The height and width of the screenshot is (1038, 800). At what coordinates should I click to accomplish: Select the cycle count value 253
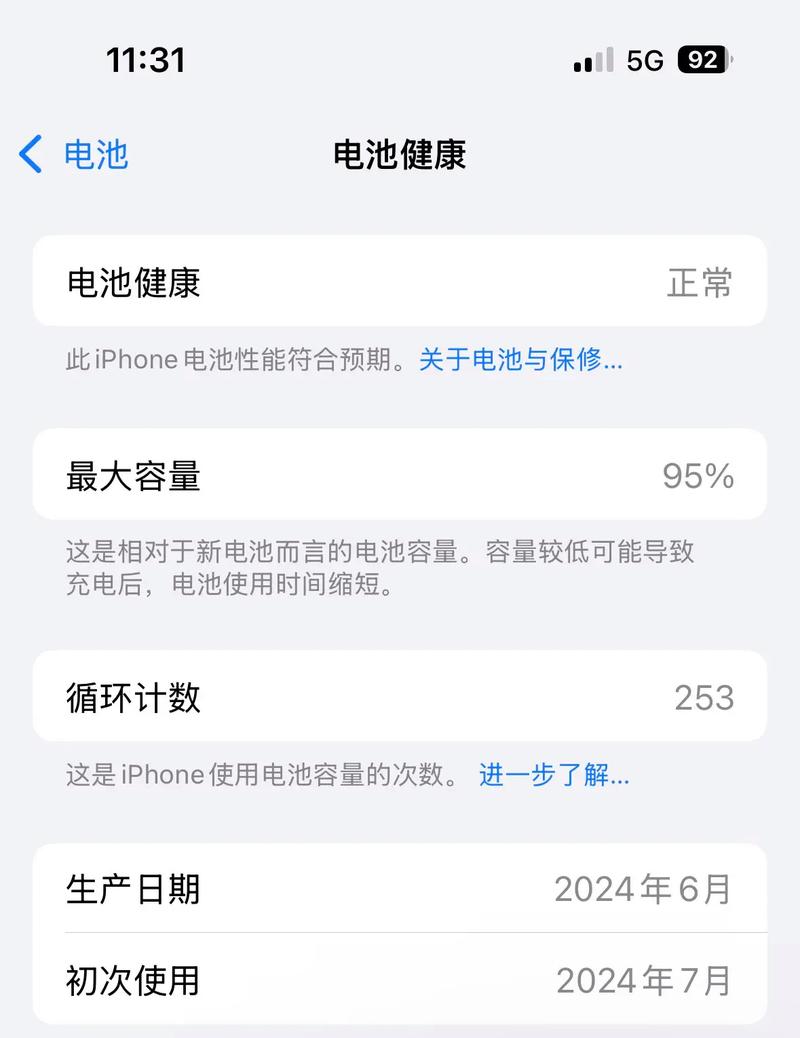[705, 697]
